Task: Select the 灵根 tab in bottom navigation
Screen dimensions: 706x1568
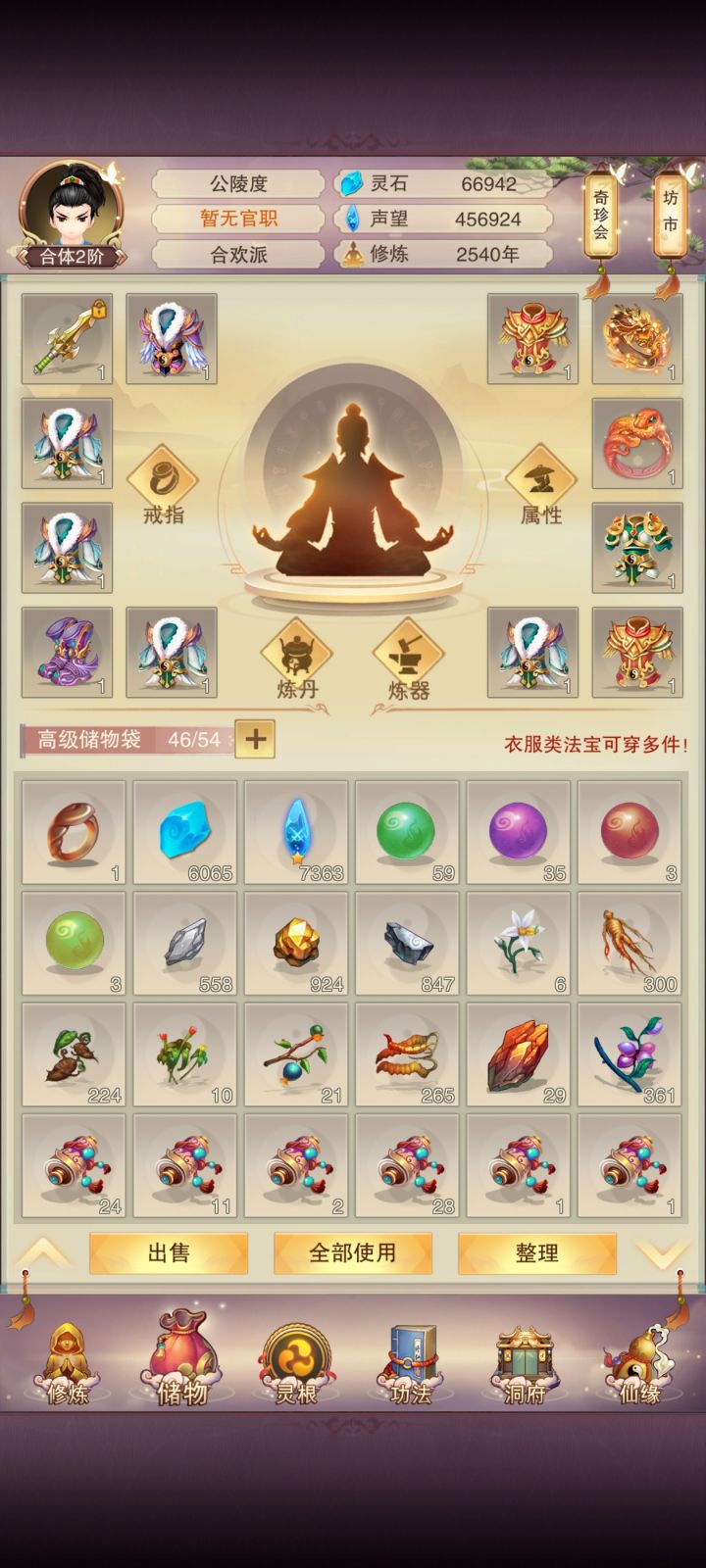Action: pyautogui.click(x=292, y=1367)
